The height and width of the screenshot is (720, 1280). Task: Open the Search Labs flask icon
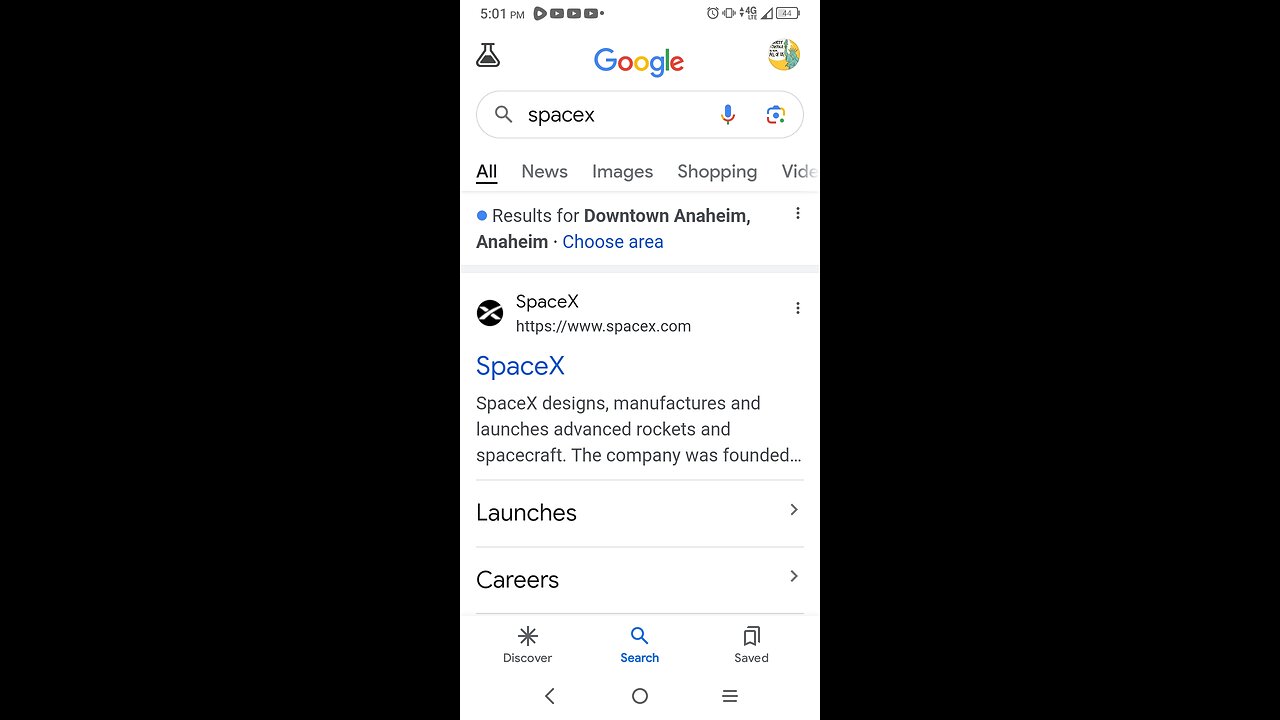488,56
